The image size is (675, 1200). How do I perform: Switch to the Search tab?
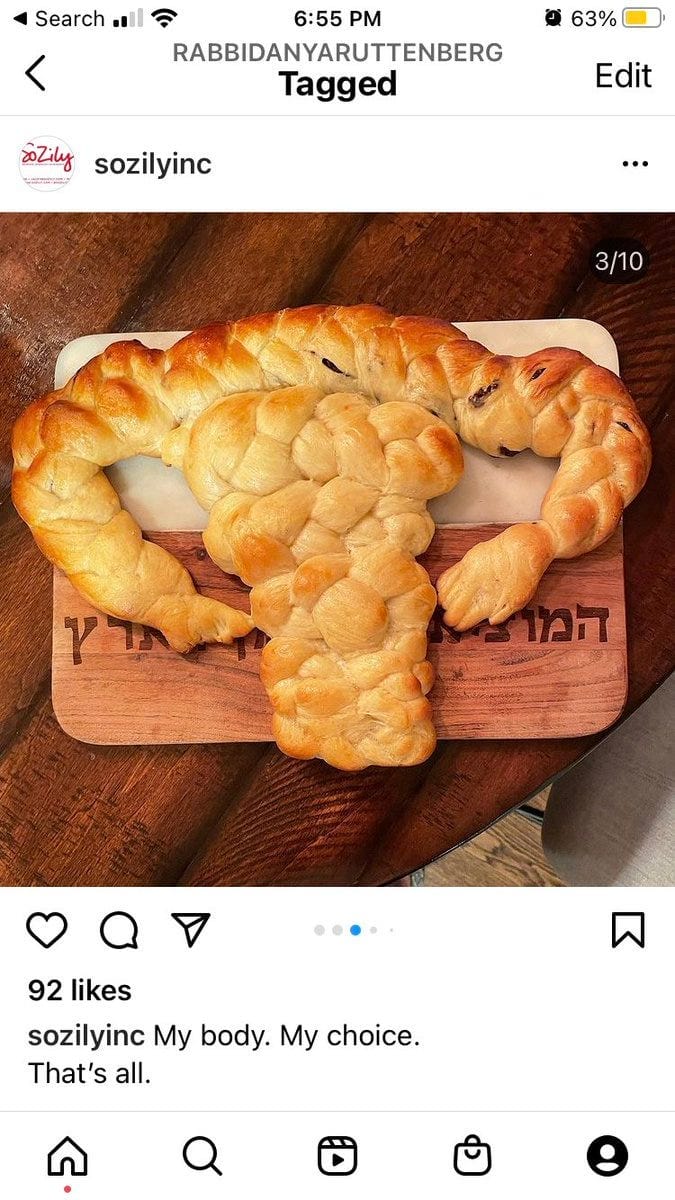[x=202, y=1157]
